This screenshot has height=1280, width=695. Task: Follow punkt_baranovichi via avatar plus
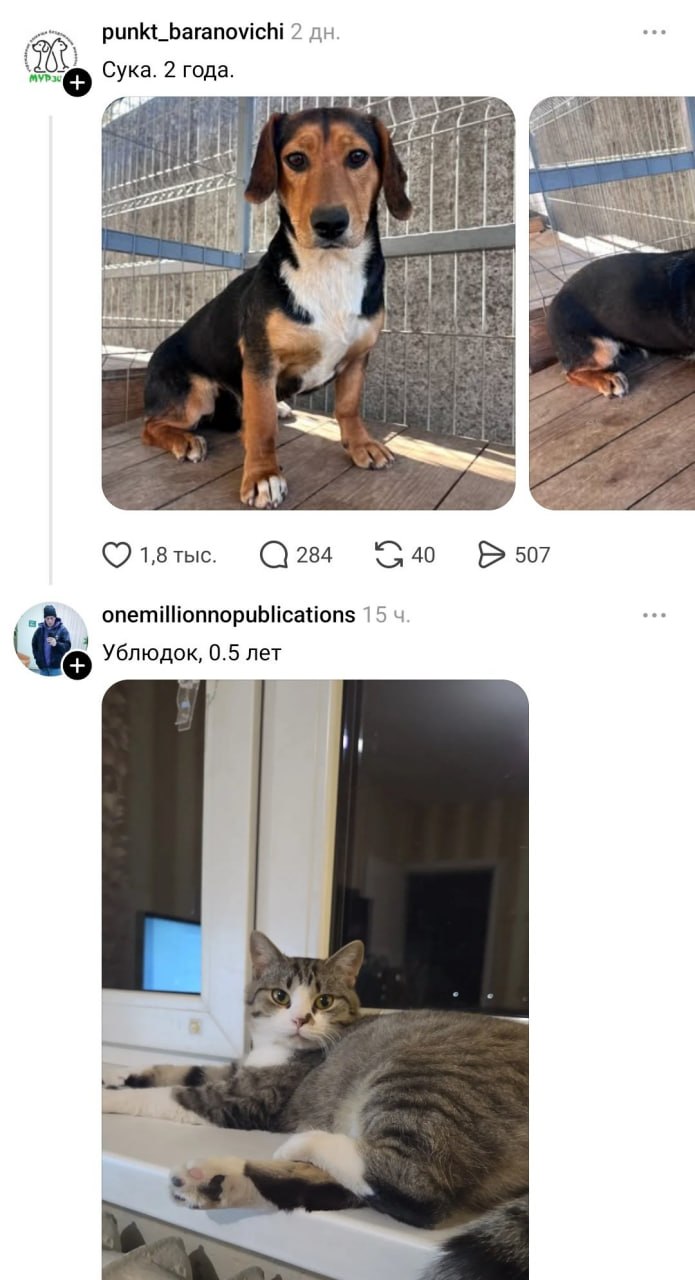pyautogui.click(x=77, y=83)
